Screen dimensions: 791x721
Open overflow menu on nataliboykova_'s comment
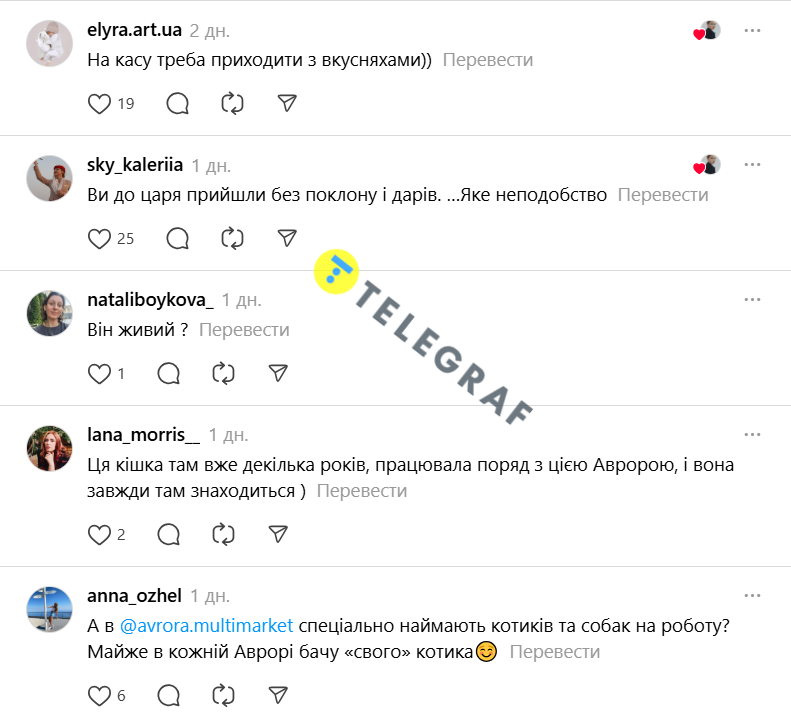click(x=752, y=300)
